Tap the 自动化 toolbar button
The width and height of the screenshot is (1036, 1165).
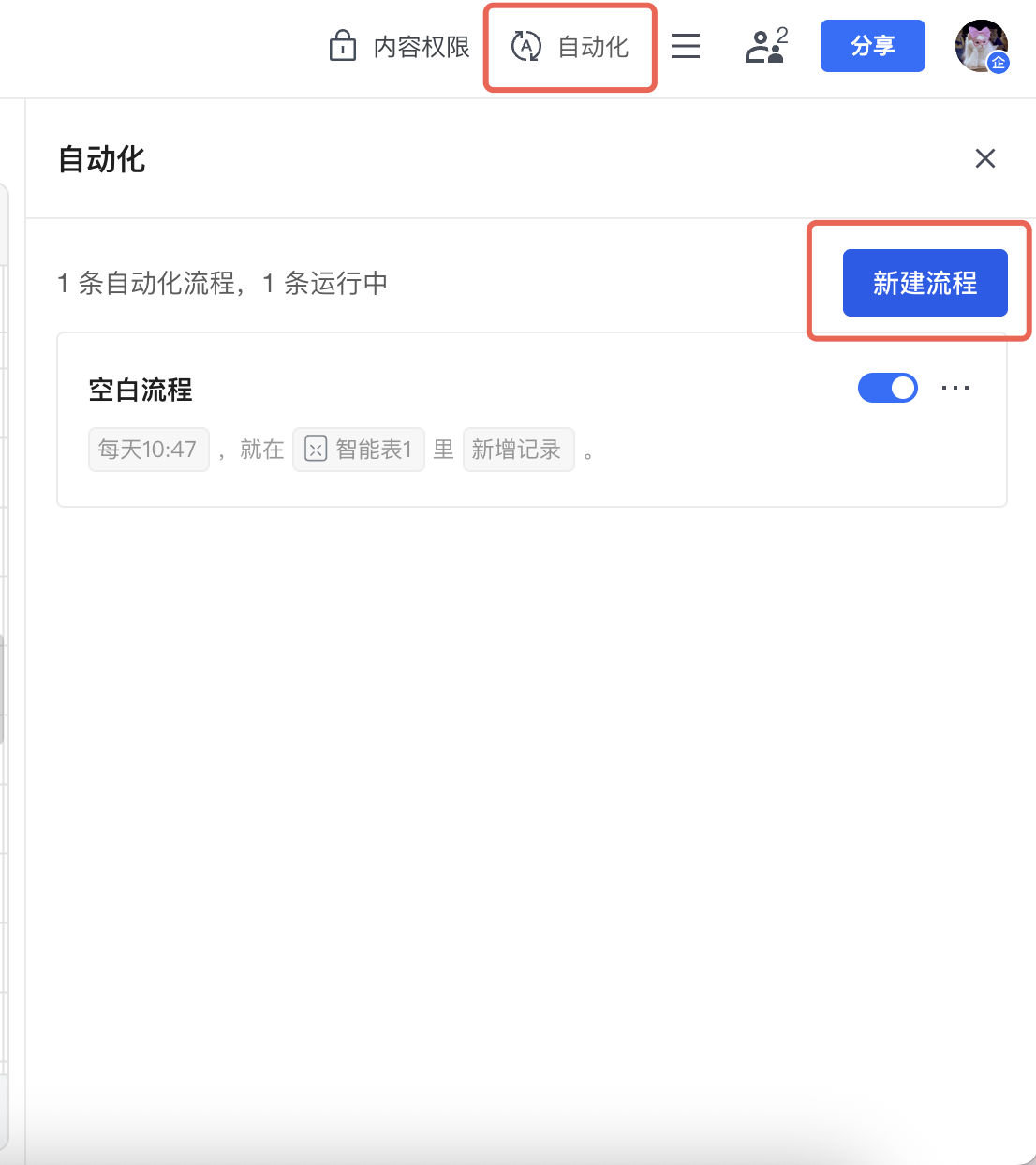tap(570, 47)
